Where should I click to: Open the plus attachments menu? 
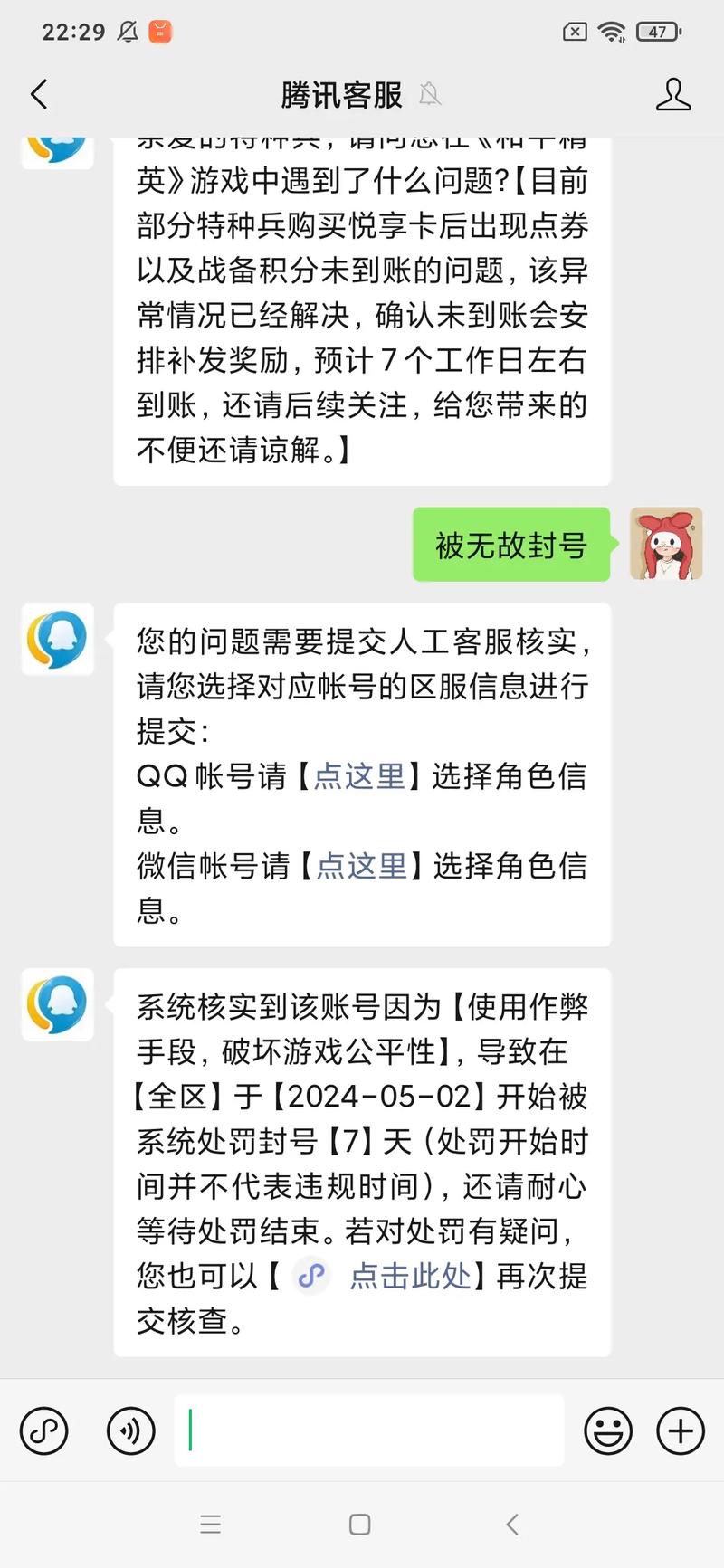tap(681, 1430)
